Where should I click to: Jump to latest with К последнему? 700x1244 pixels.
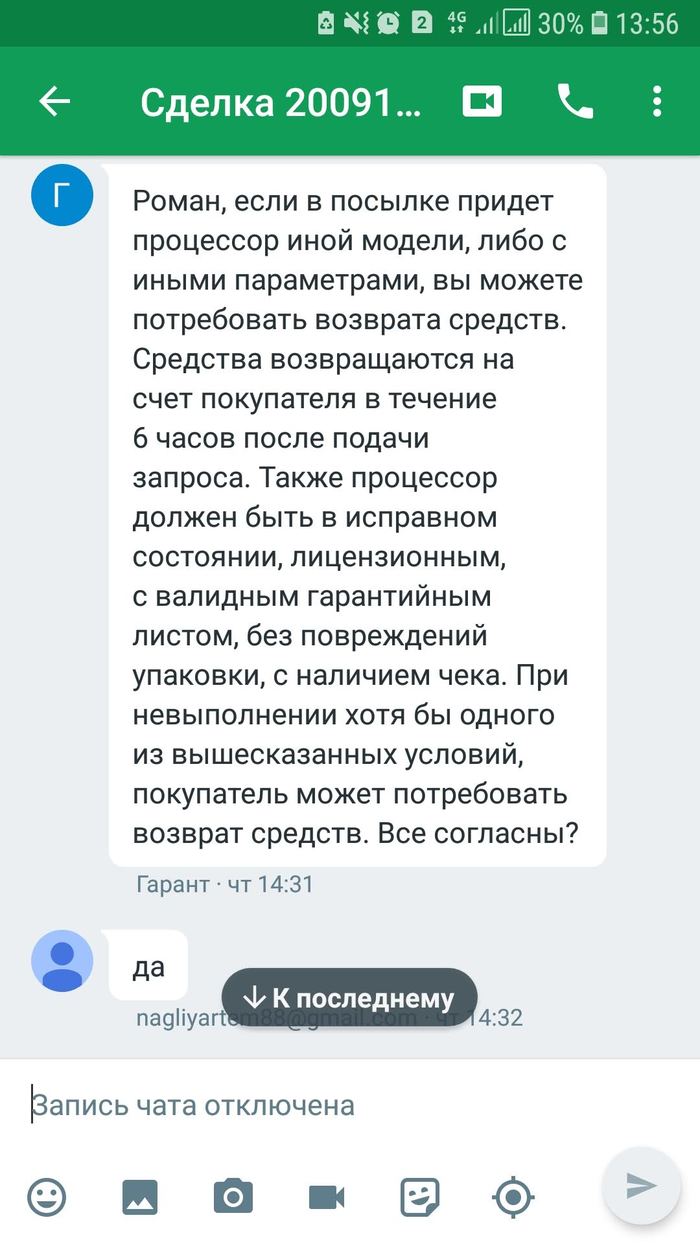(x=349, y=997)
